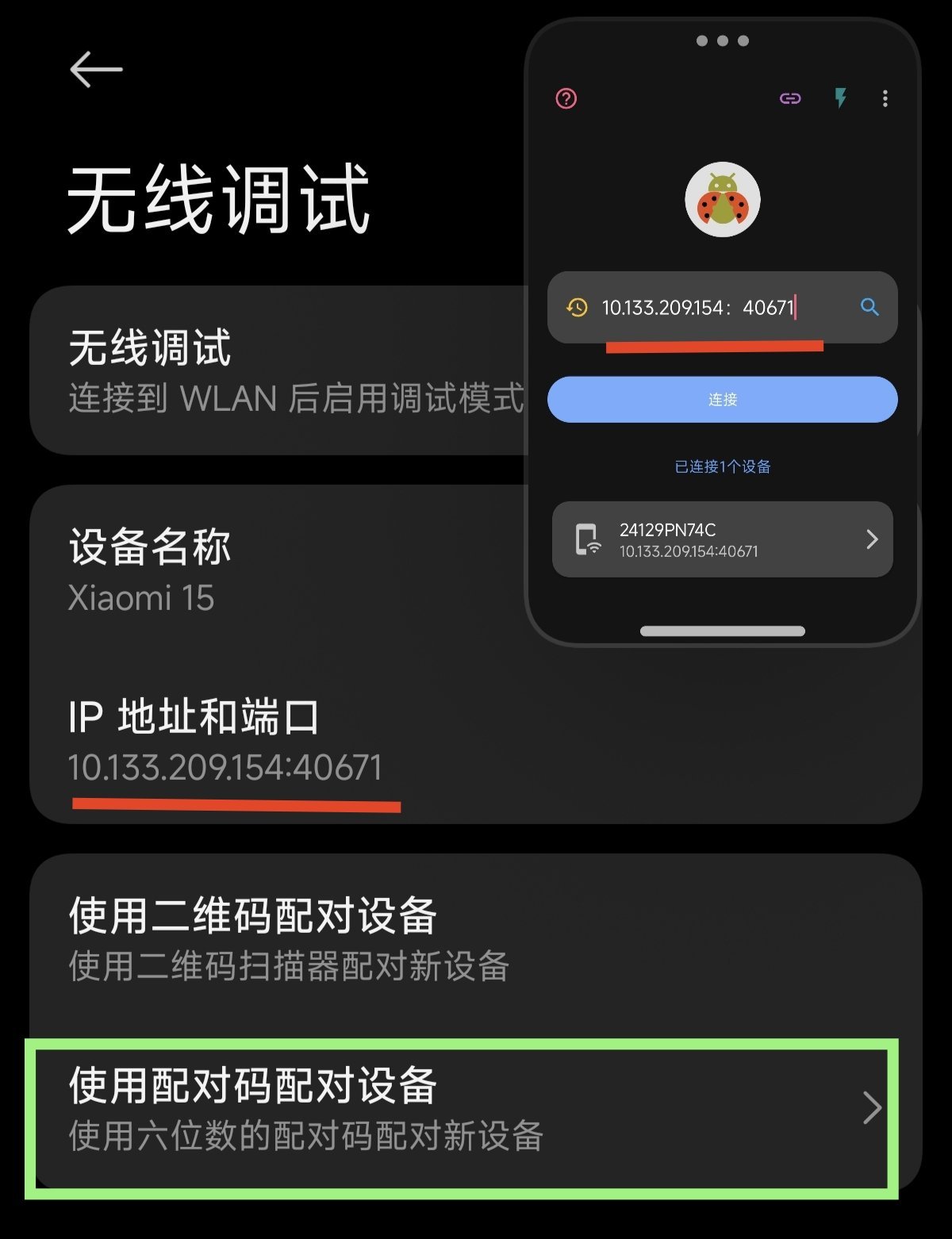
Task: Tap the blue 连接 button
Action: [722, 400]
